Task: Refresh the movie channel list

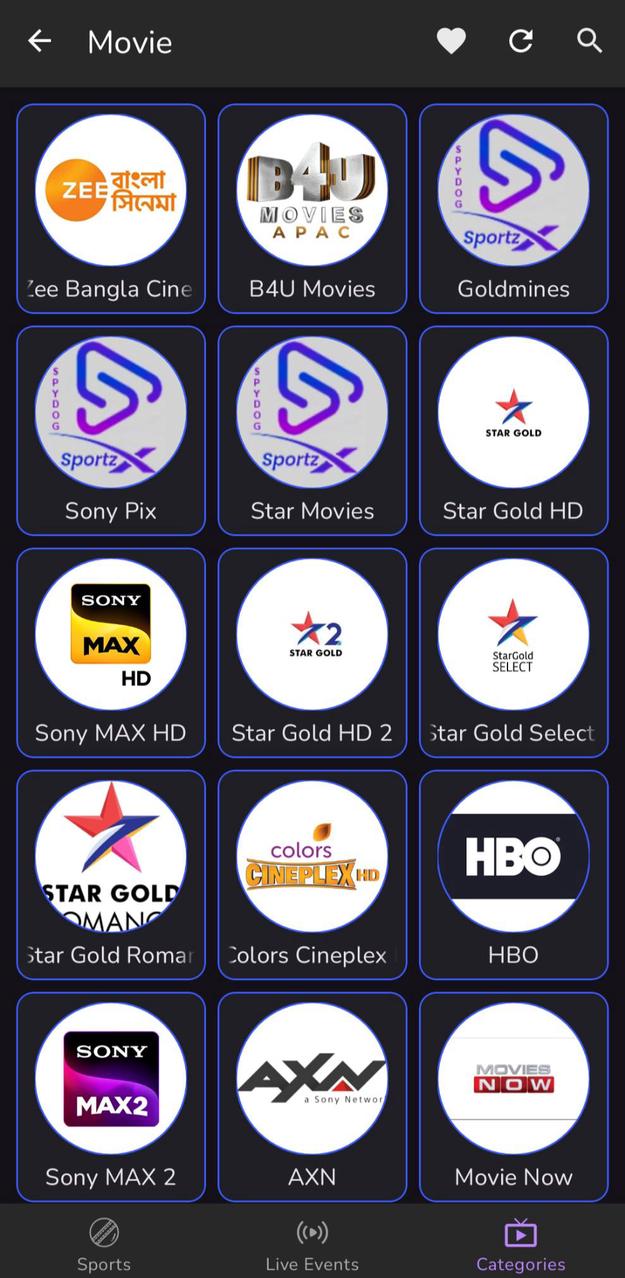Action: 520,41
